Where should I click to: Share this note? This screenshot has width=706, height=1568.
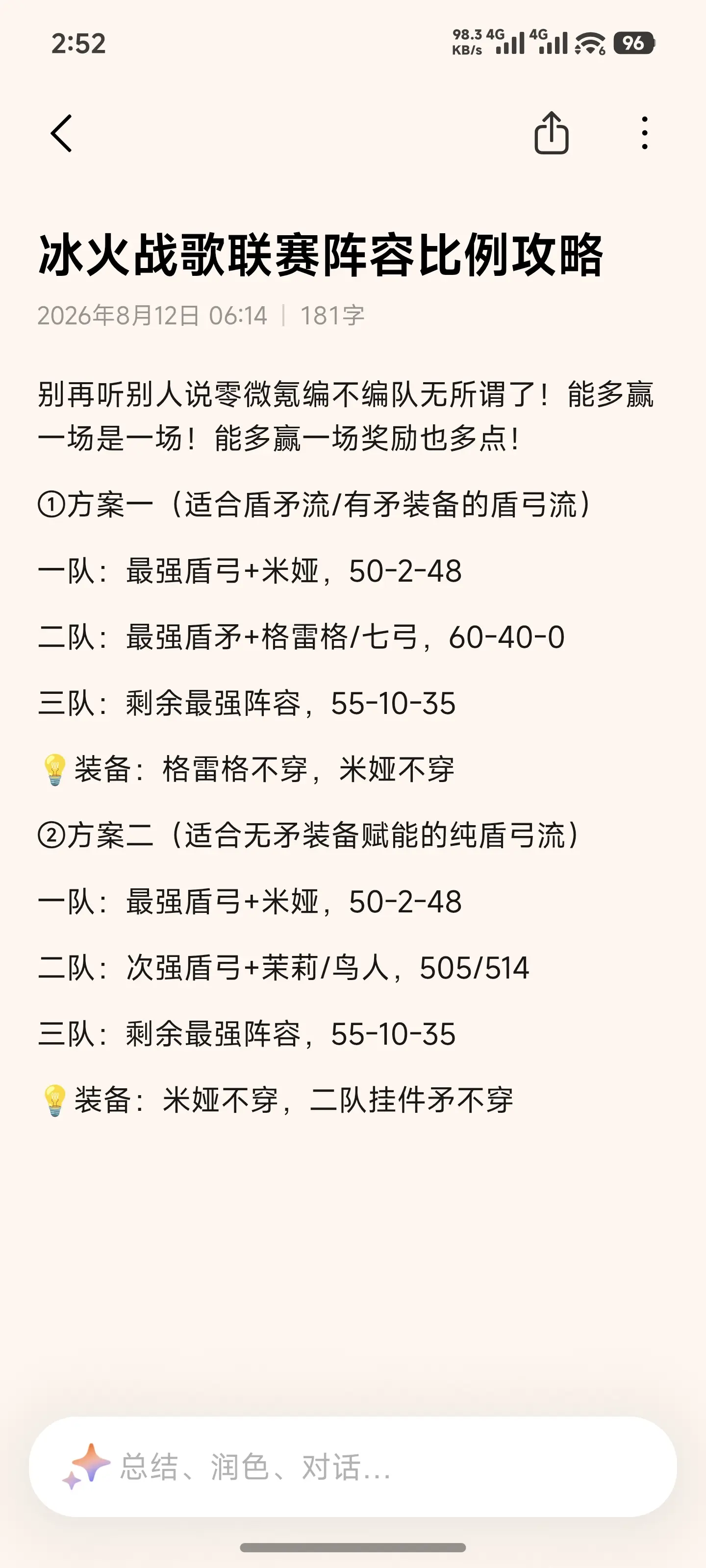551,133
